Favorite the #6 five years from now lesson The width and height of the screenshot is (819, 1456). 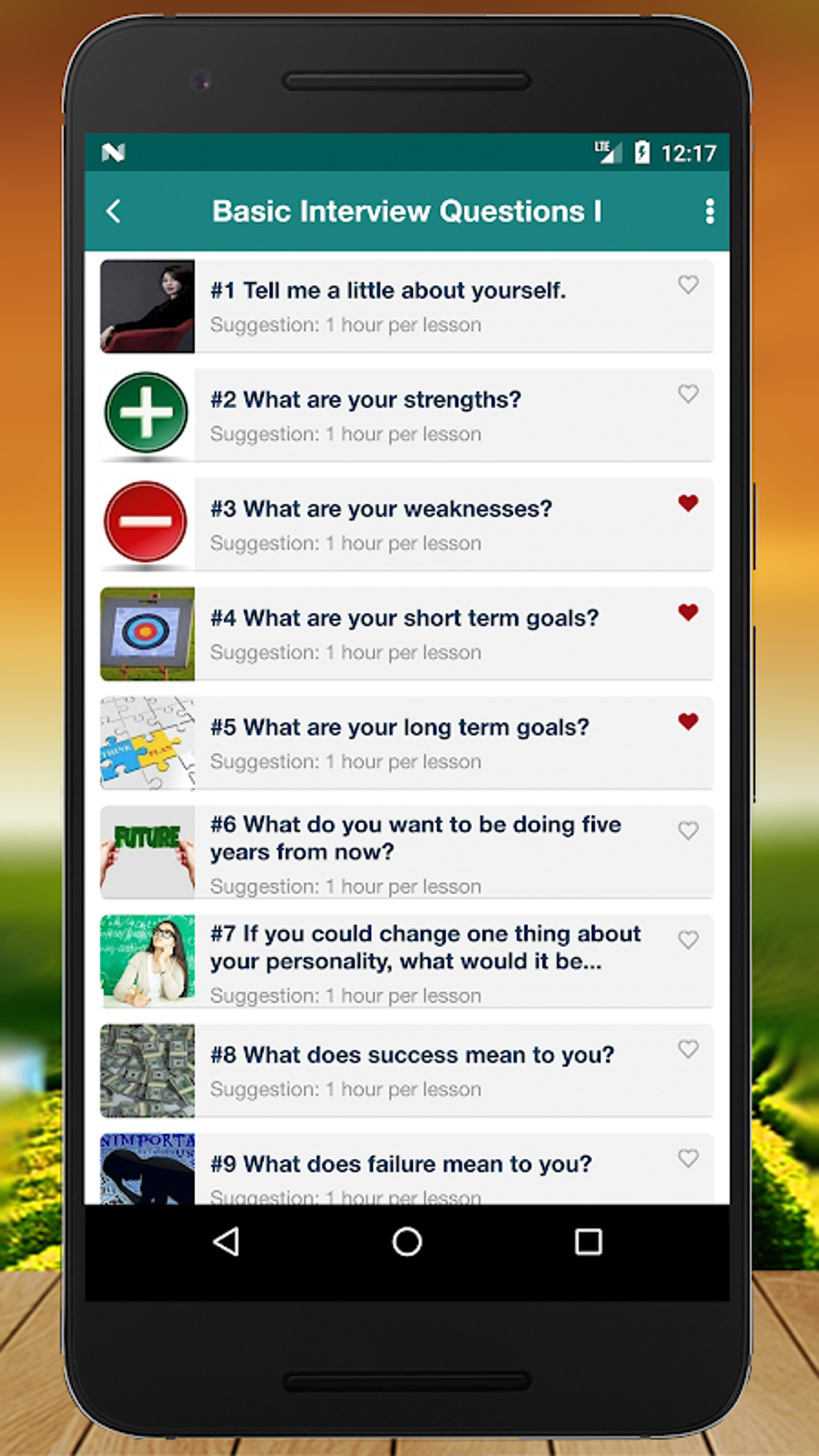click(688, 830)
